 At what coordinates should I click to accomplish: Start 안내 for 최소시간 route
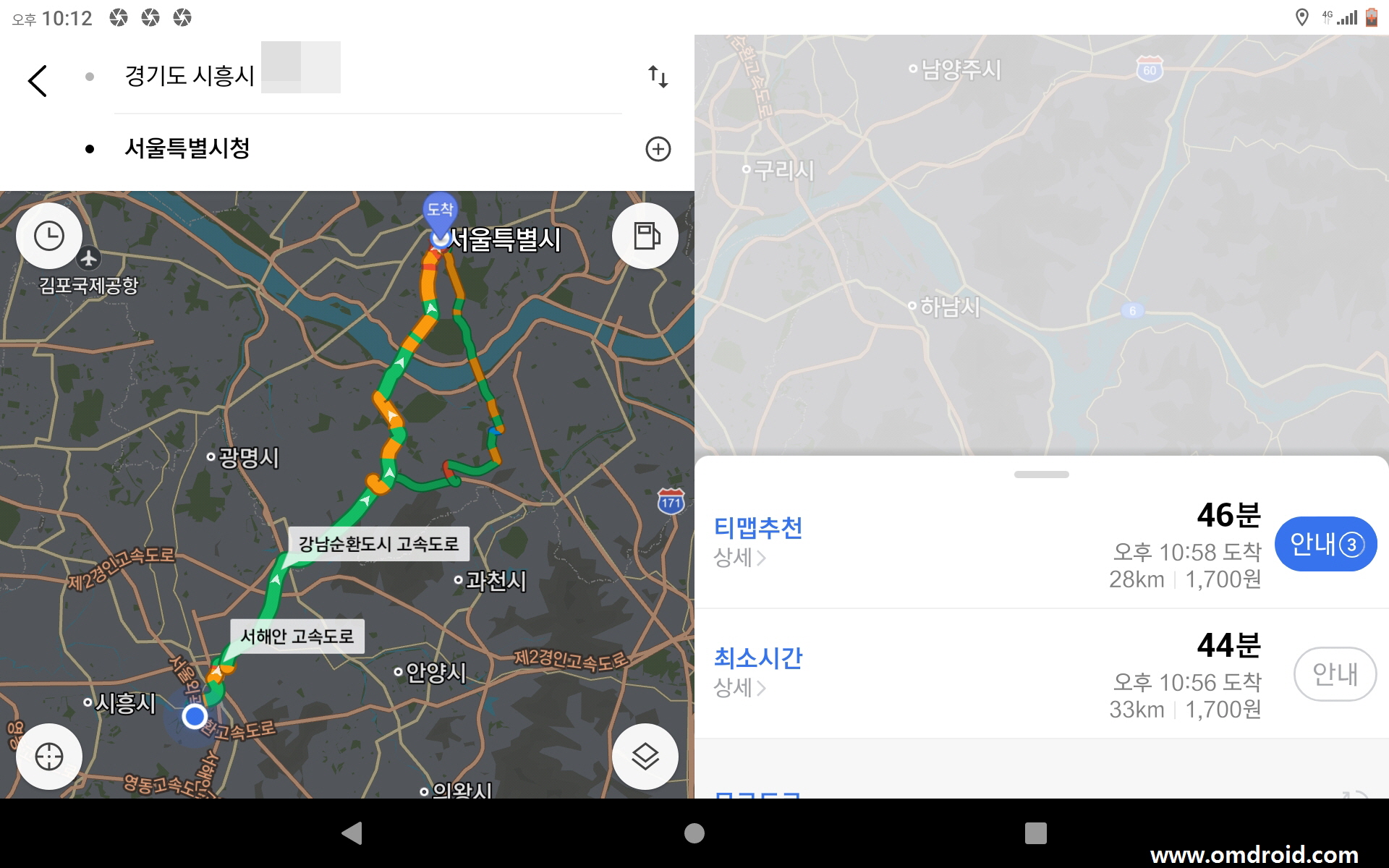tap(1335, 674)
